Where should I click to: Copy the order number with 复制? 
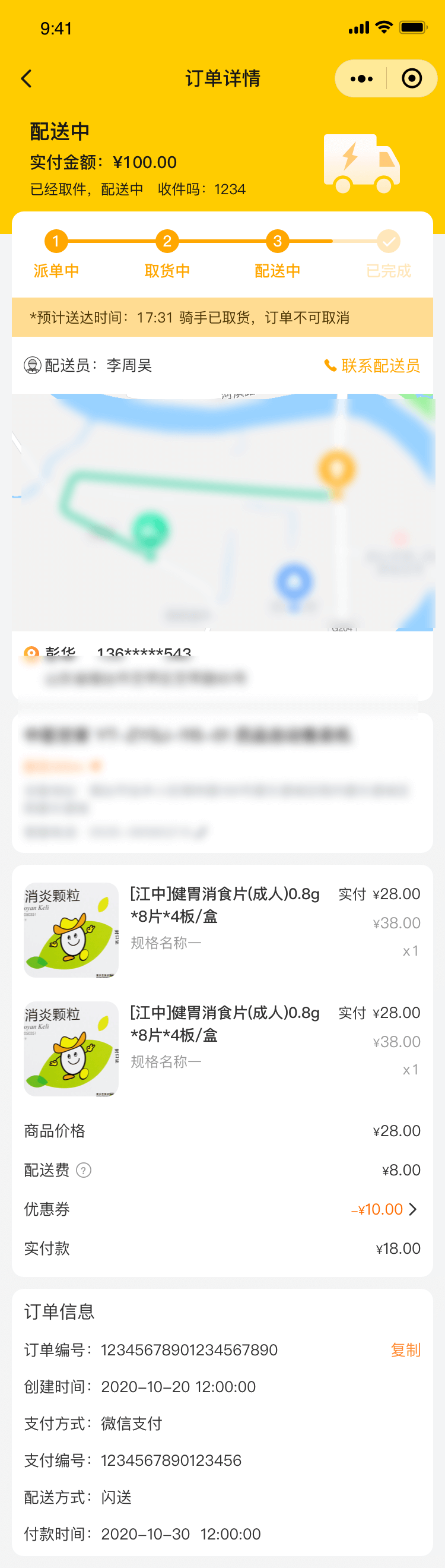coord(405,1349)
